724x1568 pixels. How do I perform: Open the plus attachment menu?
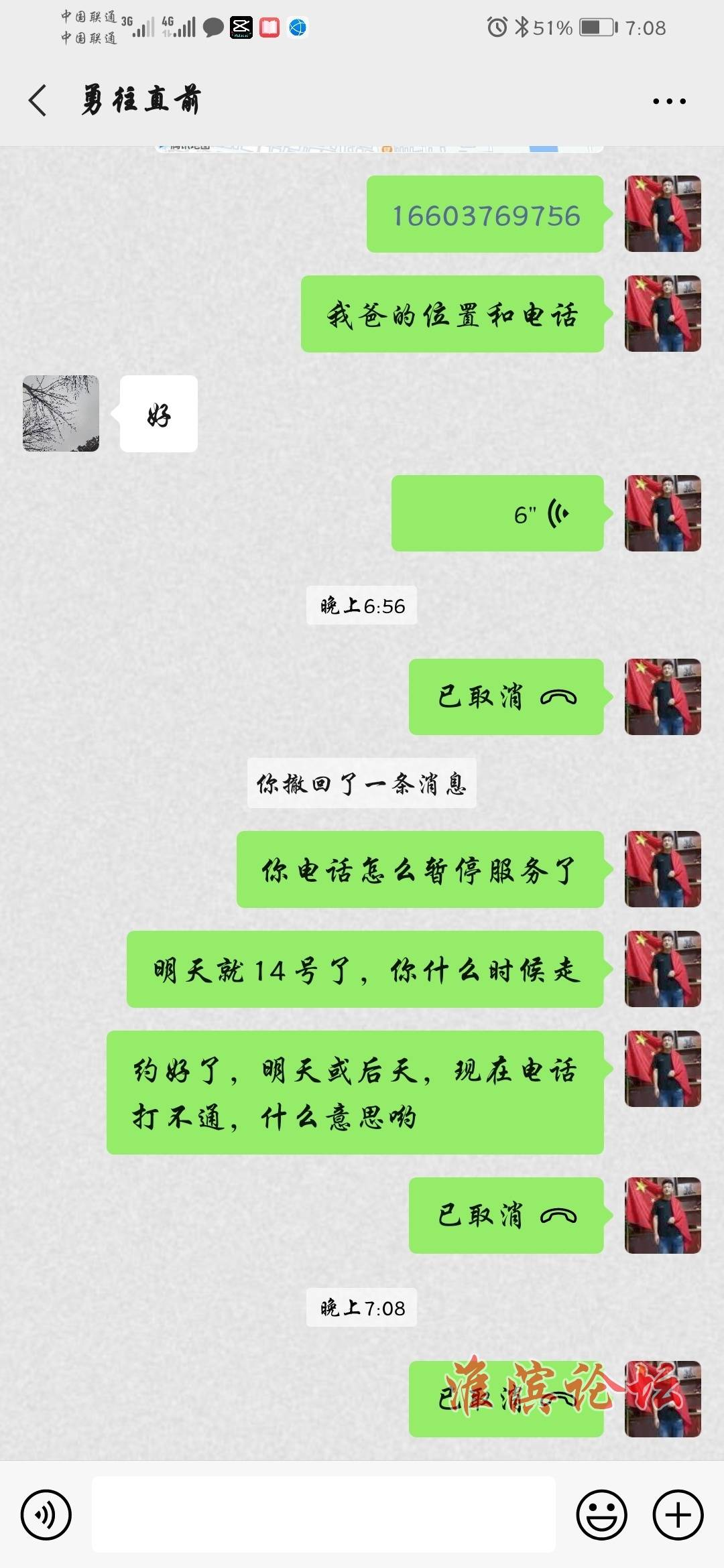(678, 1514)
